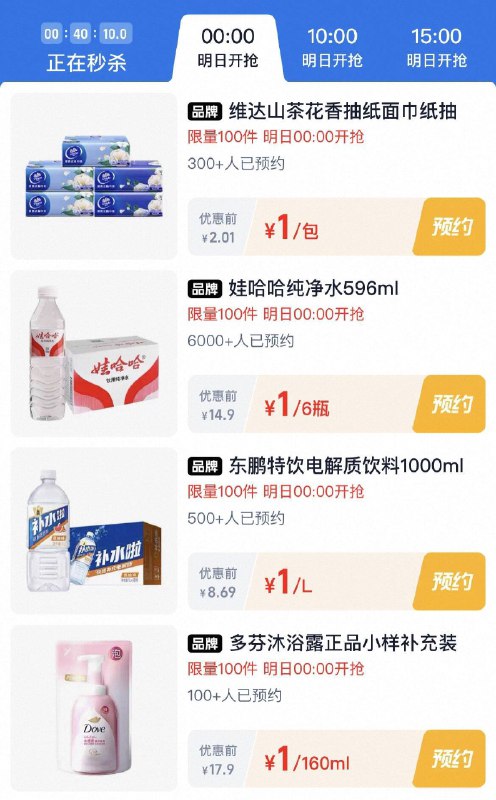Reserve the 娃哈哈纯净水596ml deal
The image size is (496, 800).
(x=449, y=404)
